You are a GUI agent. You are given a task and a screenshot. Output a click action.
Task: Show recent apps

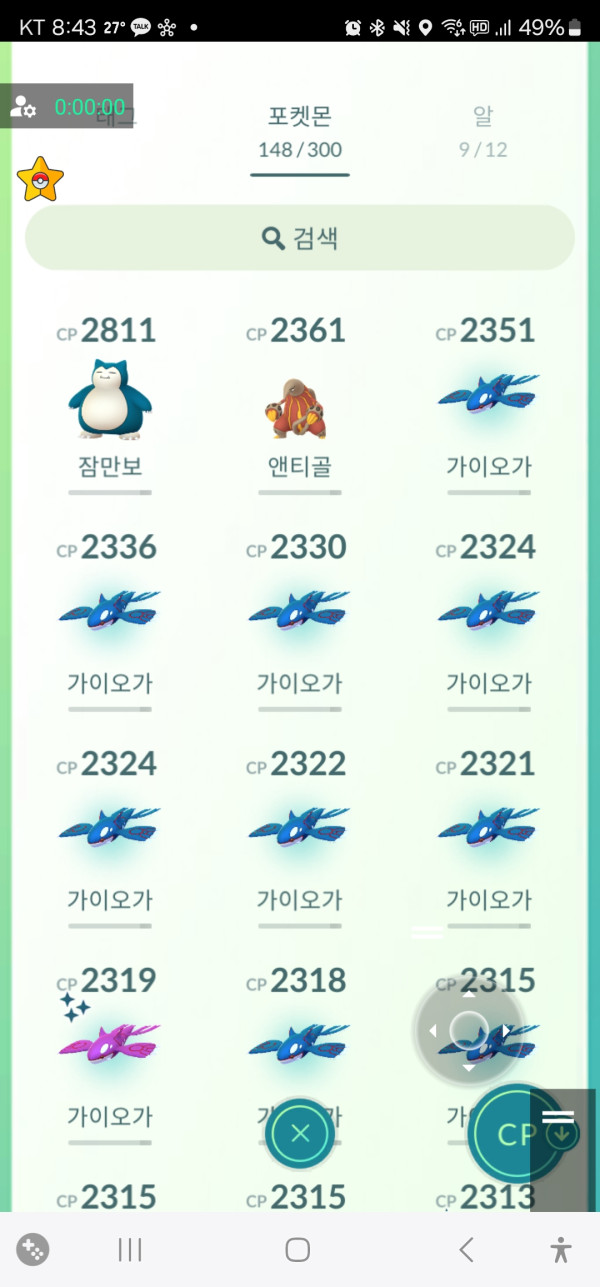pyautogui.click(x=130, y=1249)
